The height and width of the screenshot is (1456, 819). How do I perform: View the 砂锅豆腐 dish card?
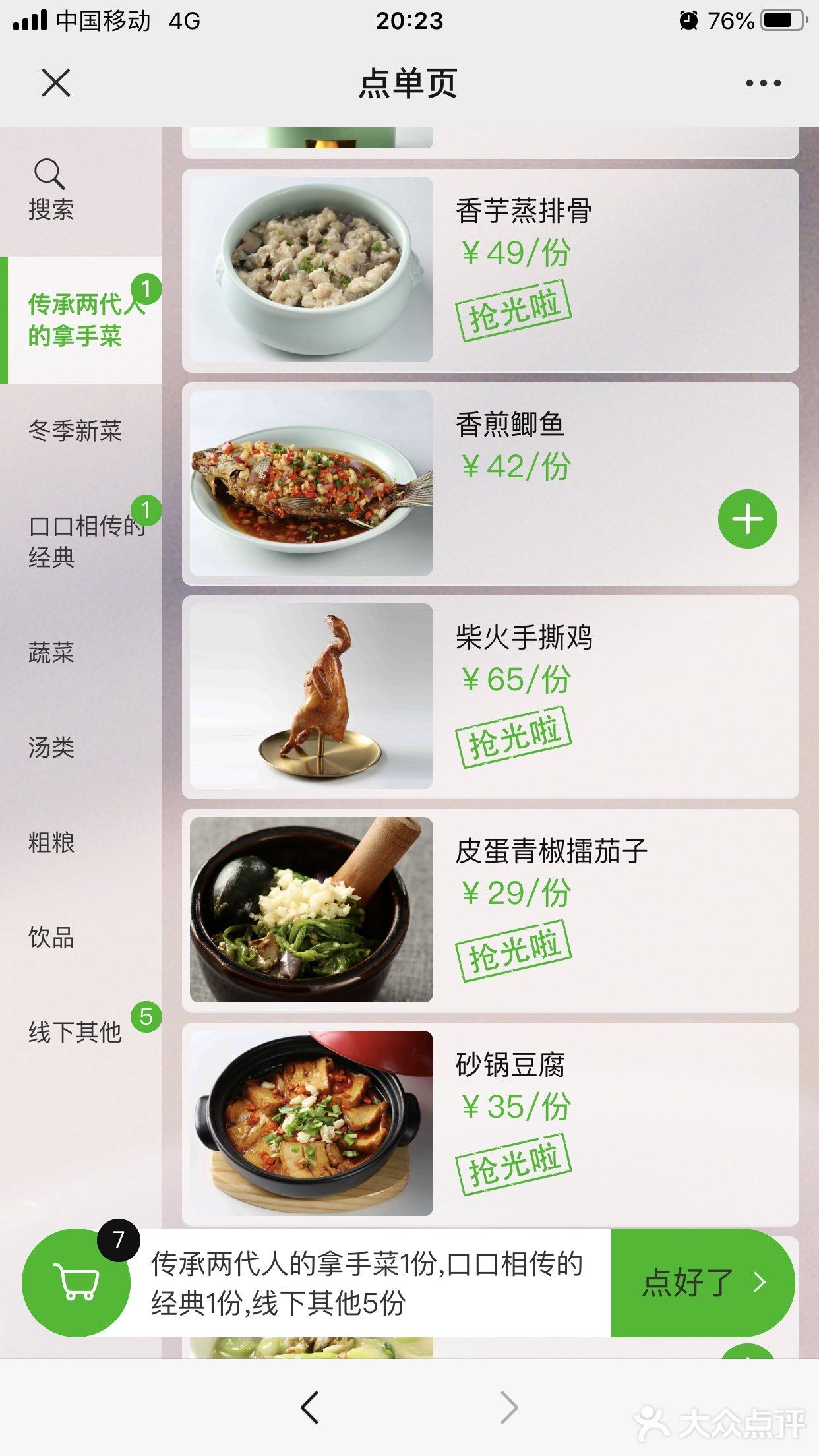(x=490, y=1124)
